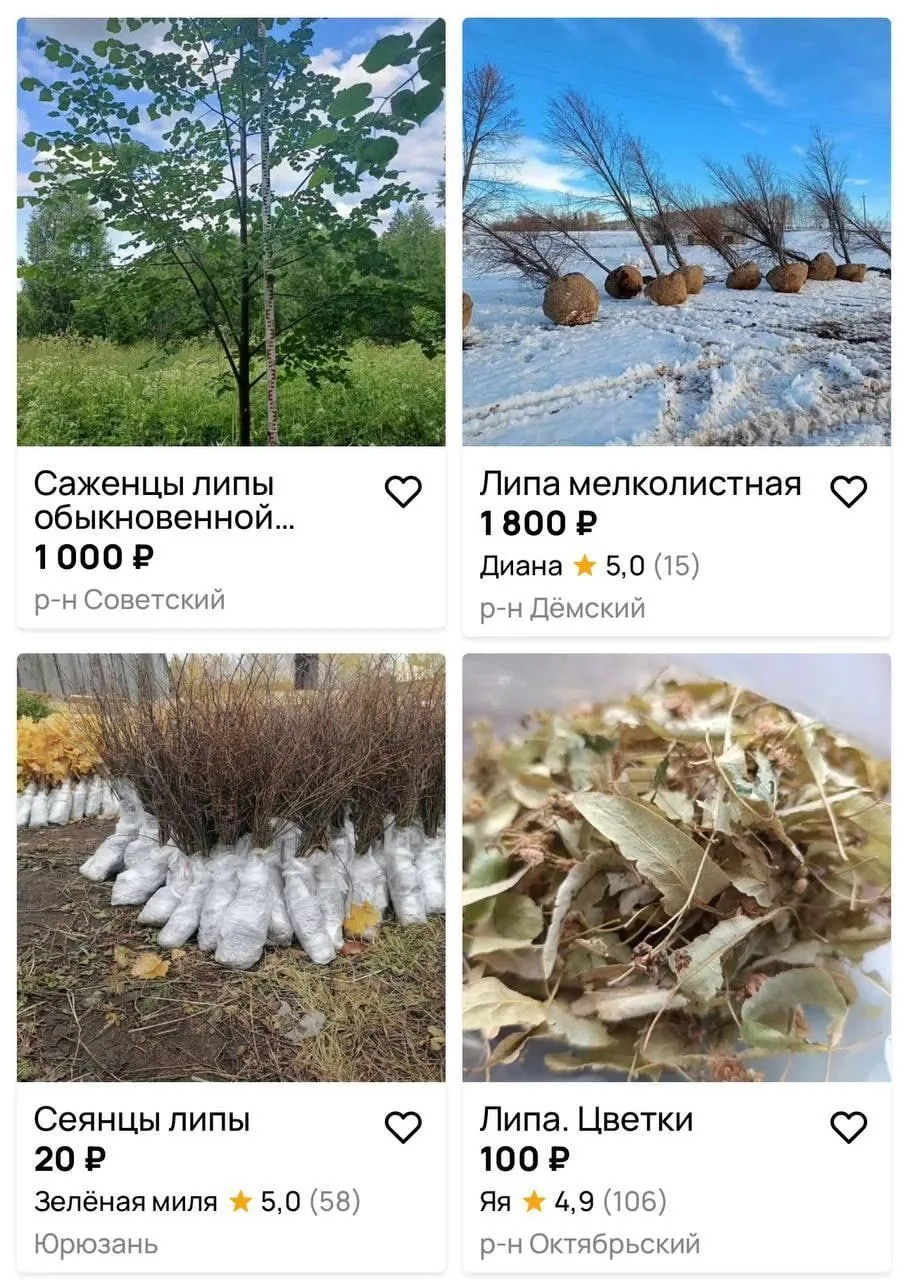Like the Липа. Цветки listing
The width and height of the screenshot is (908, 1280).
[848, 1127]
